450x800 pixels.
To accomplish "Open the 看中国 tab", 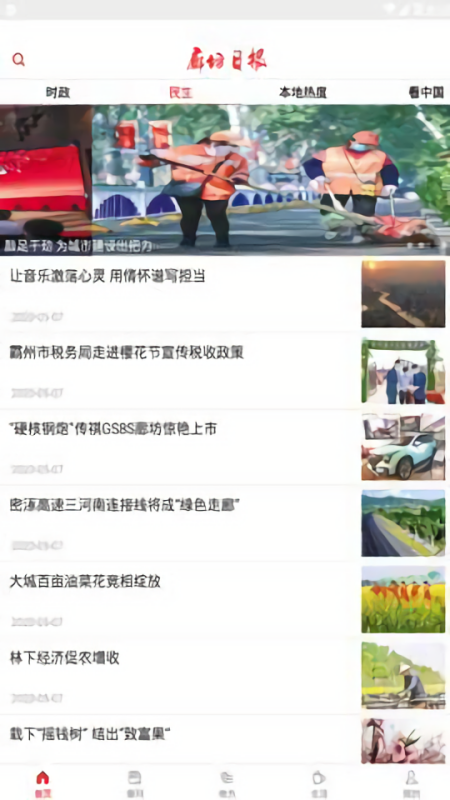I will (x=426, y=92).
